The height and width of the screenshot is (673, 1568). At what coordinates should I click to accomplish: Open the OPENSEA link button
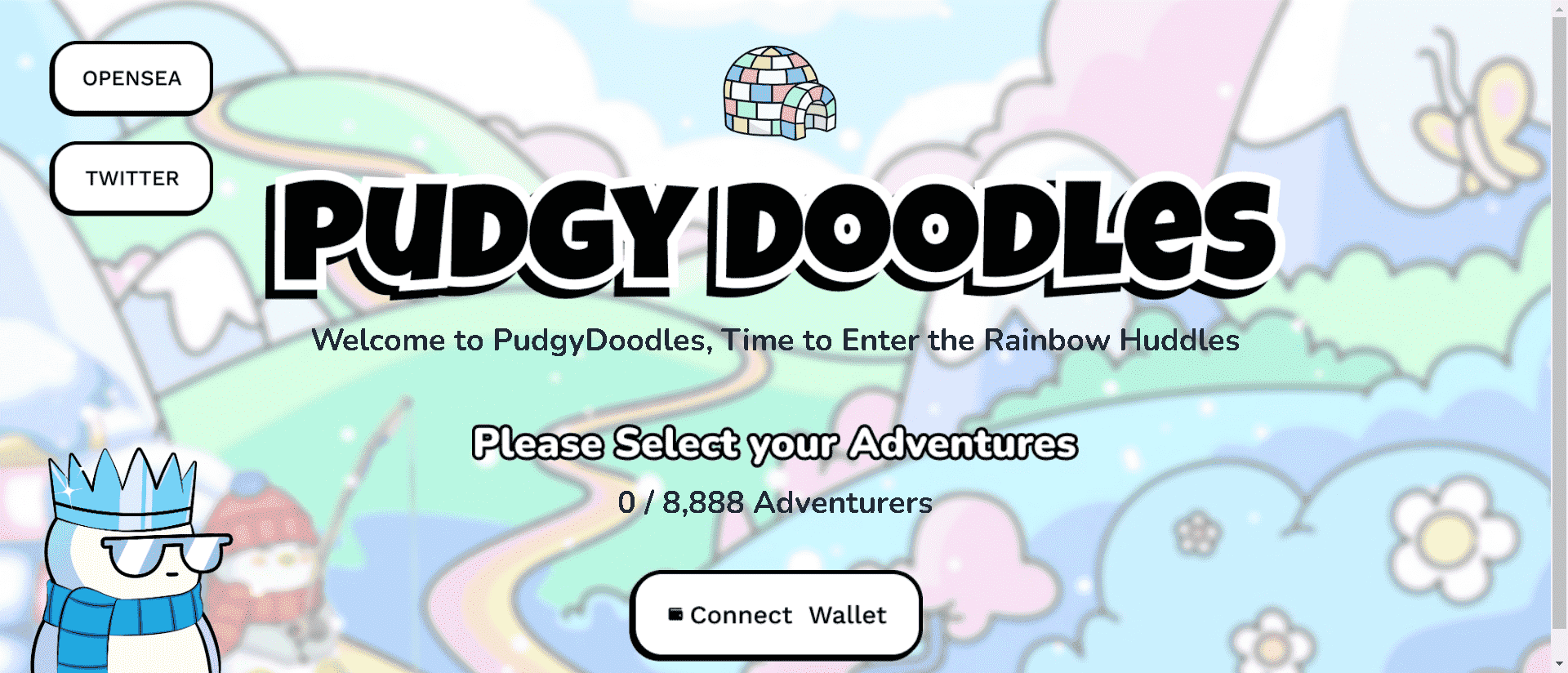click(x=131, y=78)
